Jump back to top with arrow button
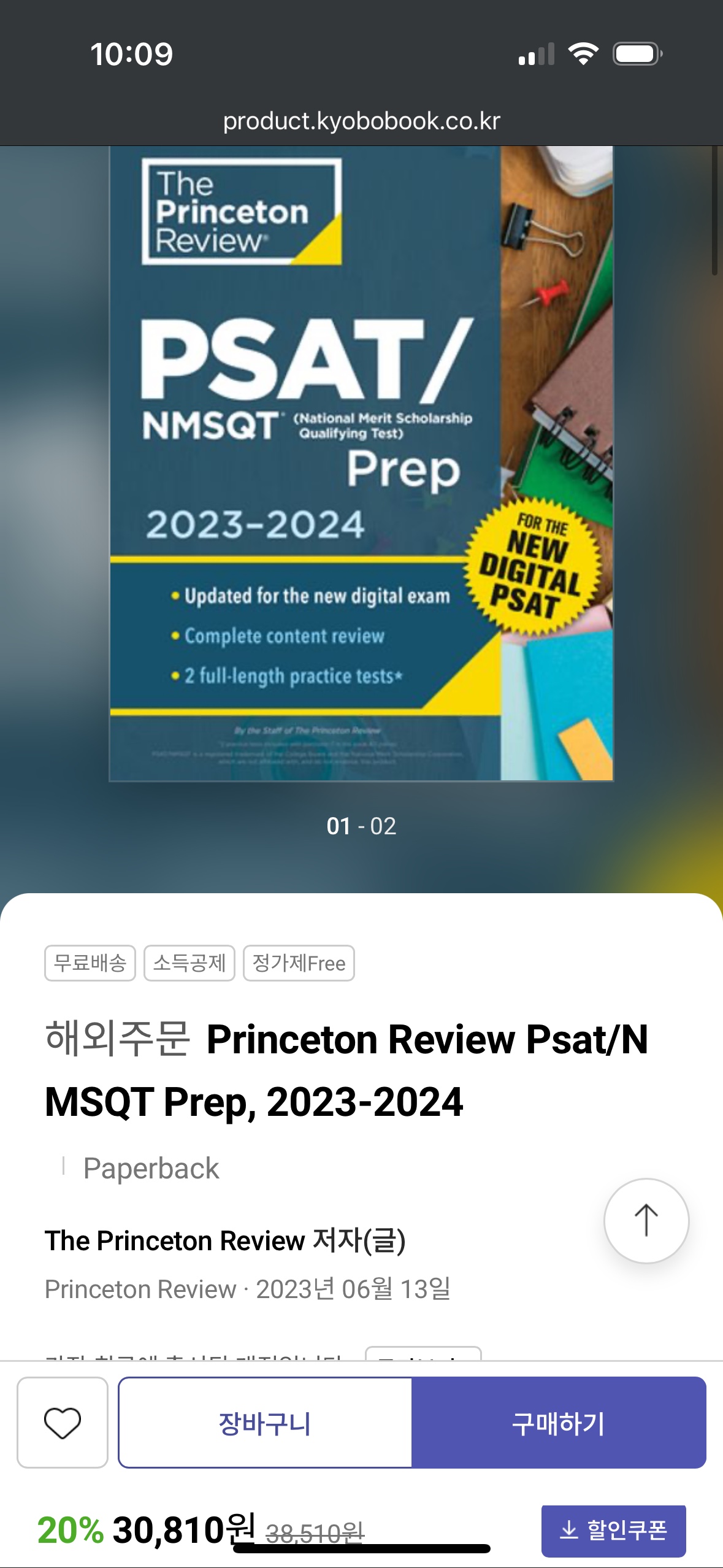Image resolution: width=723 pixels, height=1568 pixels. coord(646,1220)
